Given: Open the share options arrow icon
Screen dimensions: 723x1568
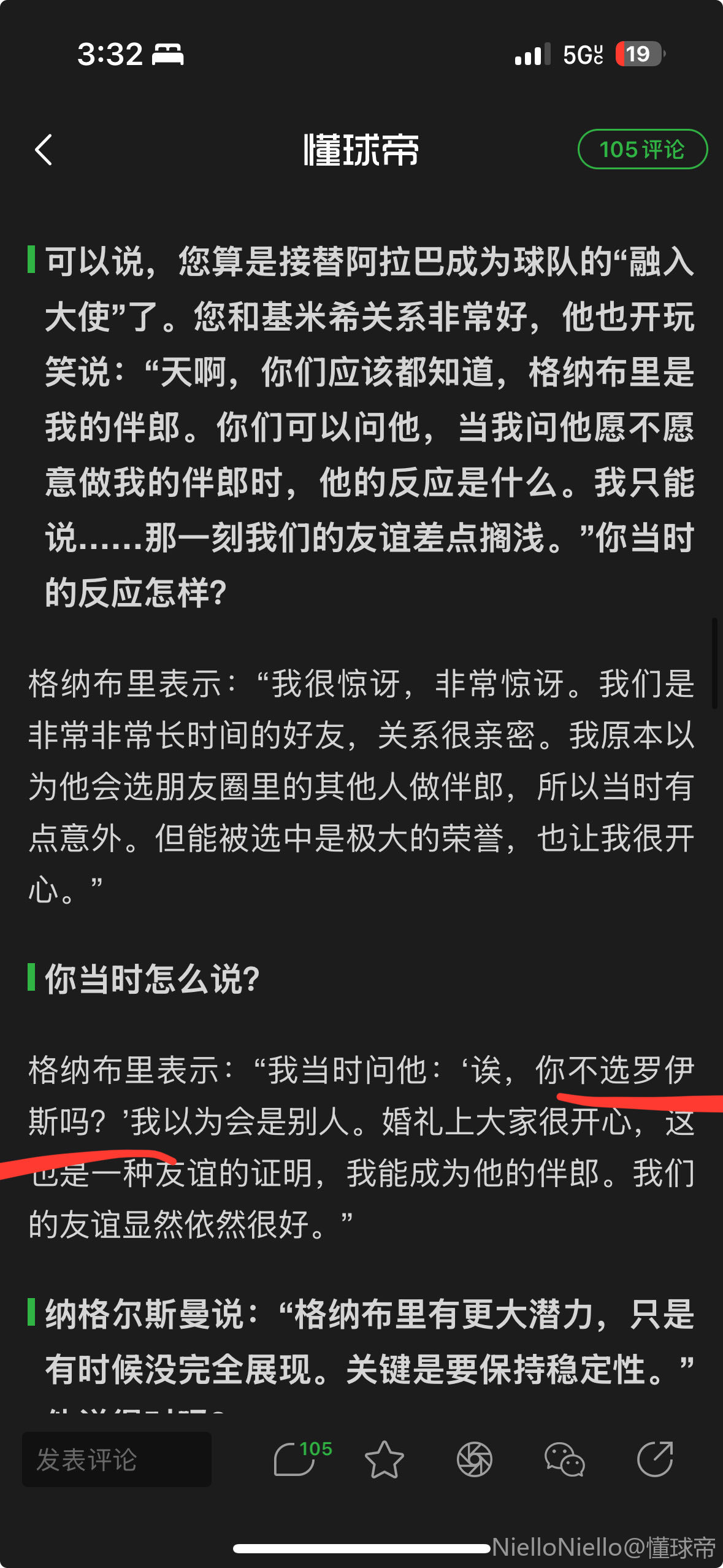Looking at the screenshot, I should pyautogui.click(x=655, y=1459).
